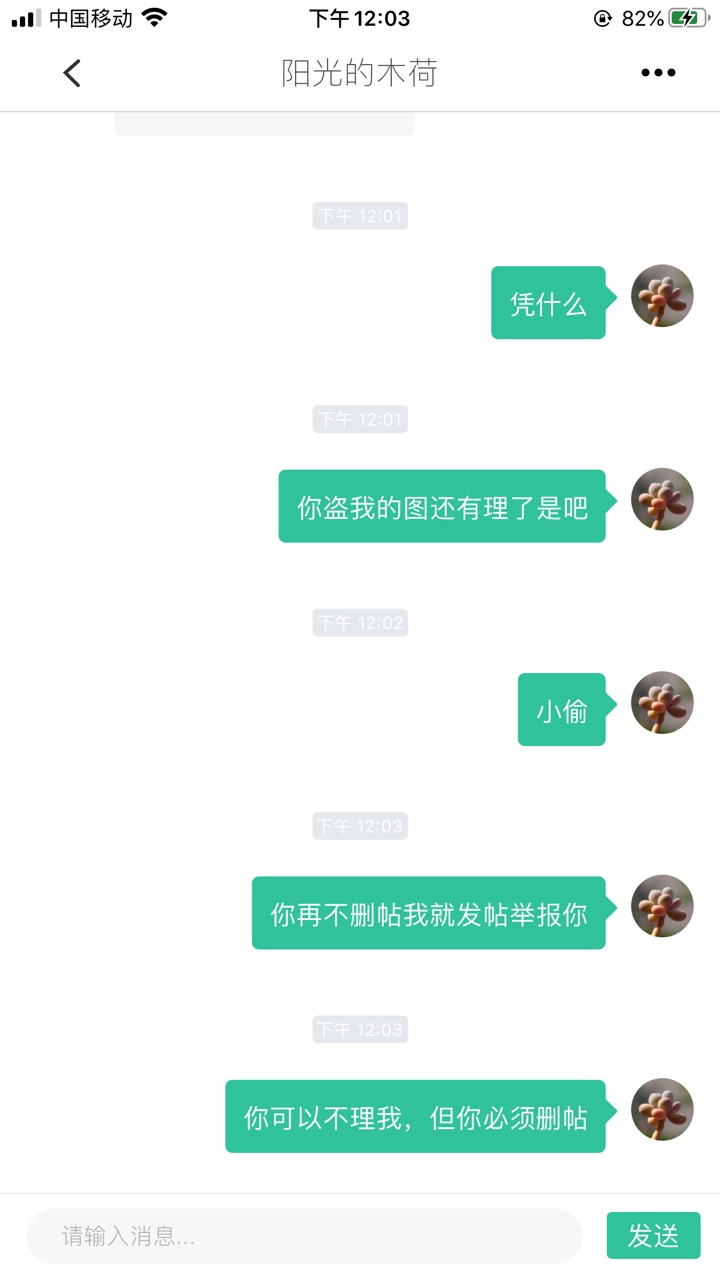Open sender avatar beside the 凭什么 message
This screenshot has width=720, height=1280.
coord(662,296)
